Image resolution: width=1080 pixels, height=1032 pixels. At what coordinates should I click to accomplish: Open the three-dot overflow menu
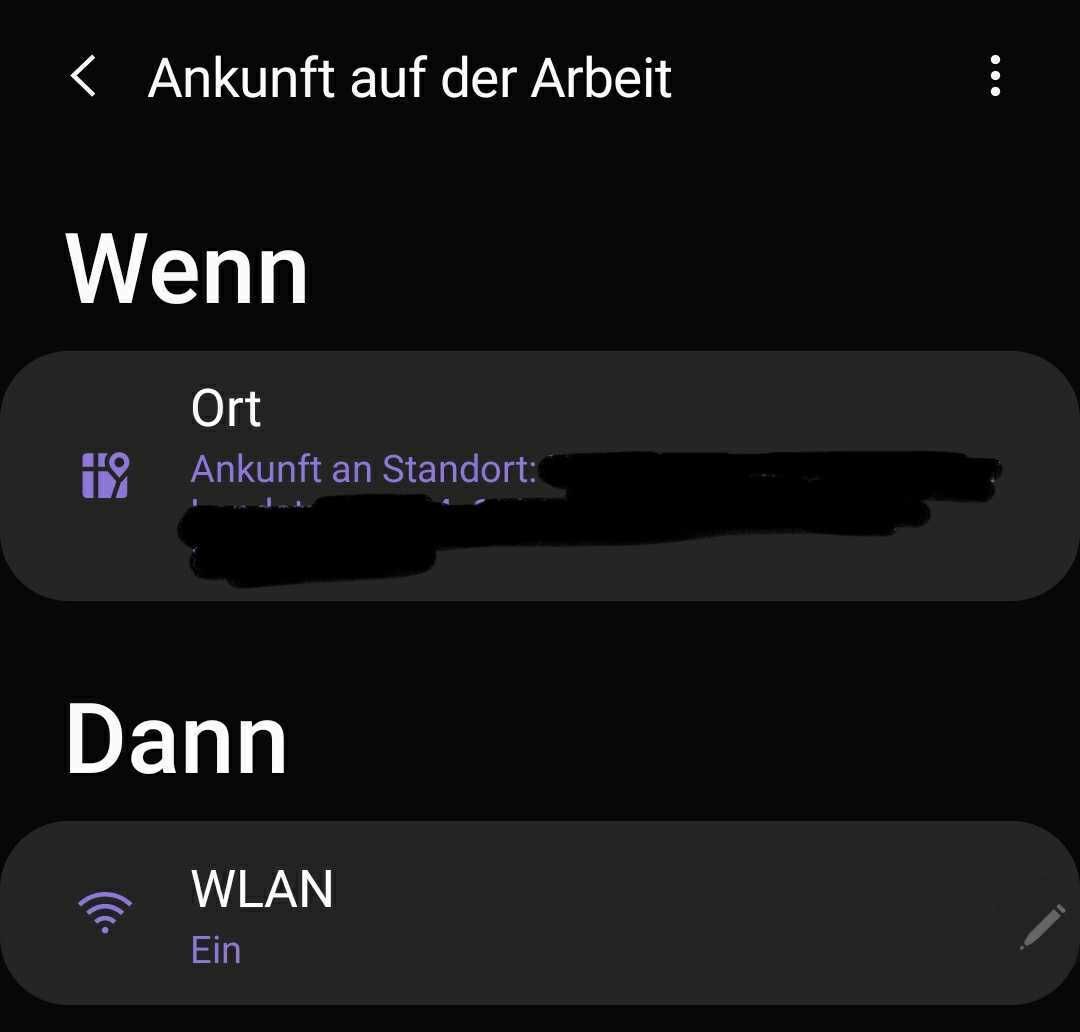click(994, 77)
